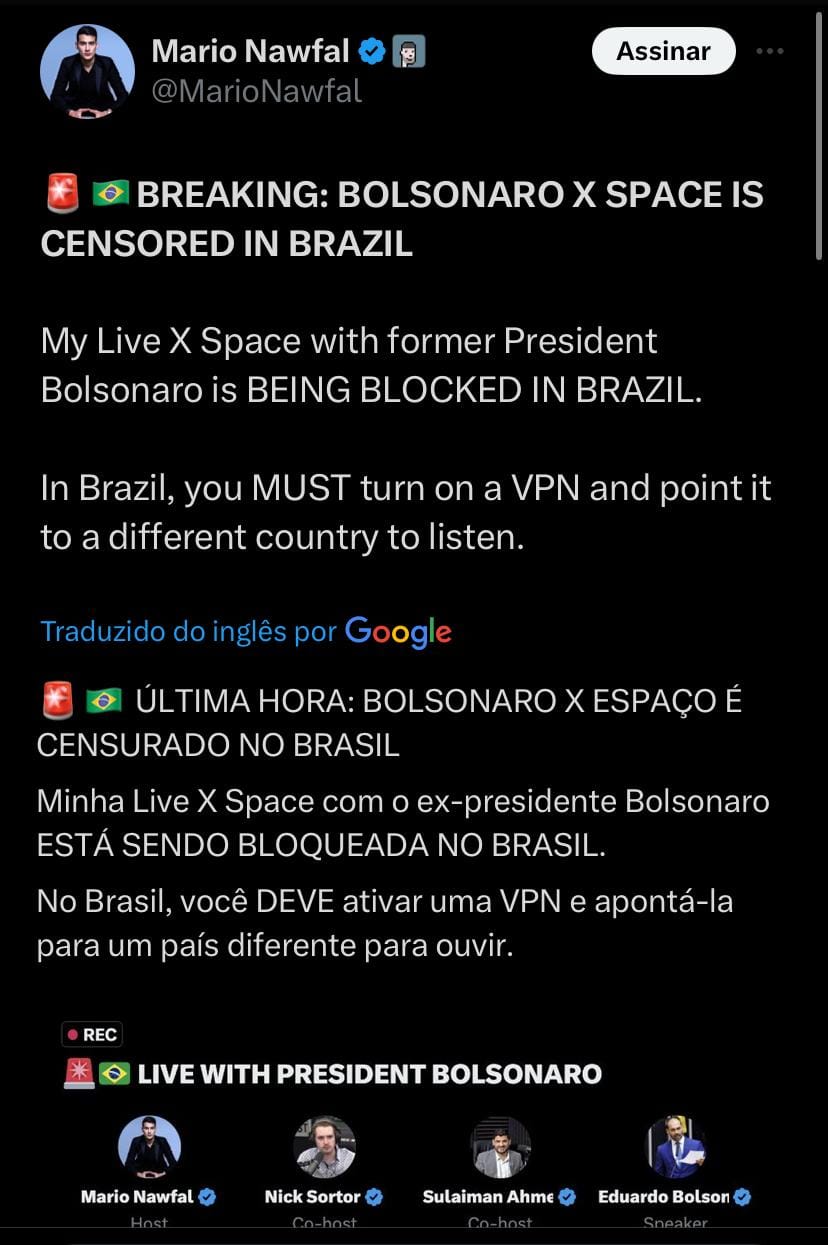Viewport: 828px width, 1245px height.
Task: Open the @MarioNawfal handle link
Action: click(x=256, y=92)
